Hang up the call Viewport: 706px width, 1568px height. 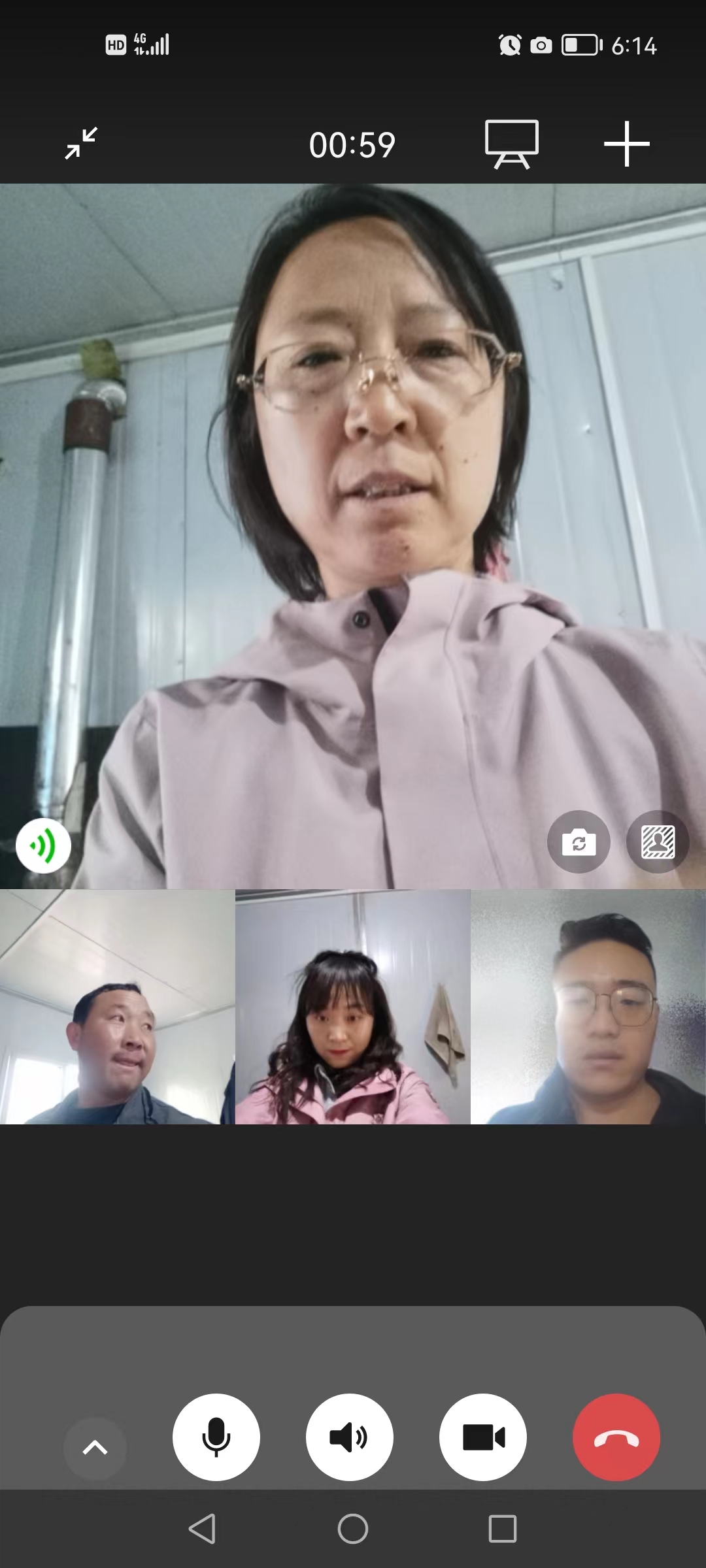tap(616, 1437)
